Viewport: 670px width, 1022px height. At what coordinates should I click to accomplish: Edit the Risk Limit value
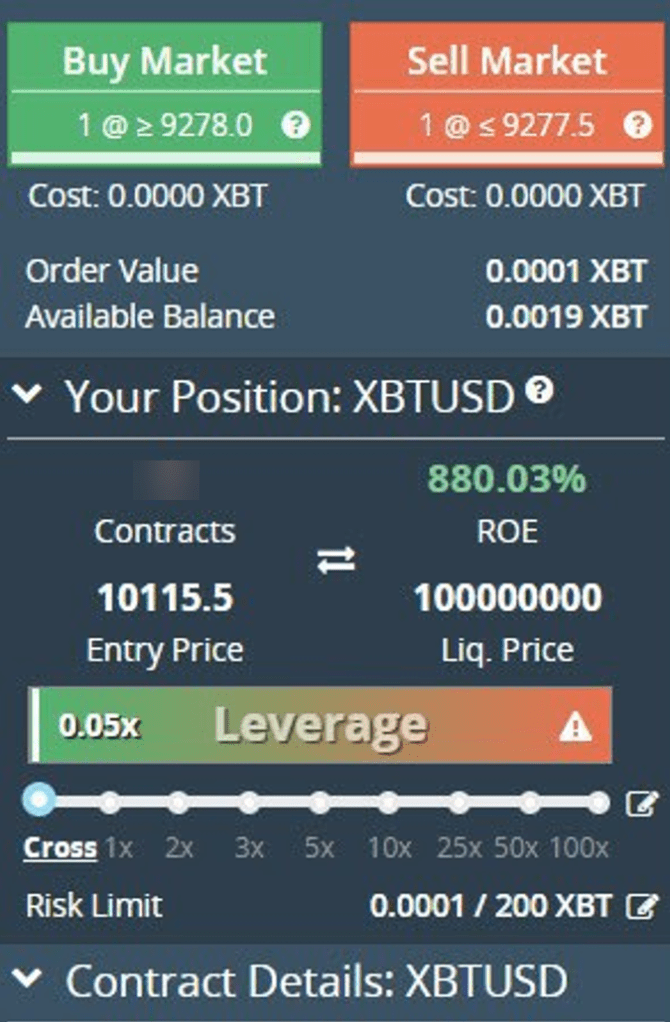[x=641, y=907]
